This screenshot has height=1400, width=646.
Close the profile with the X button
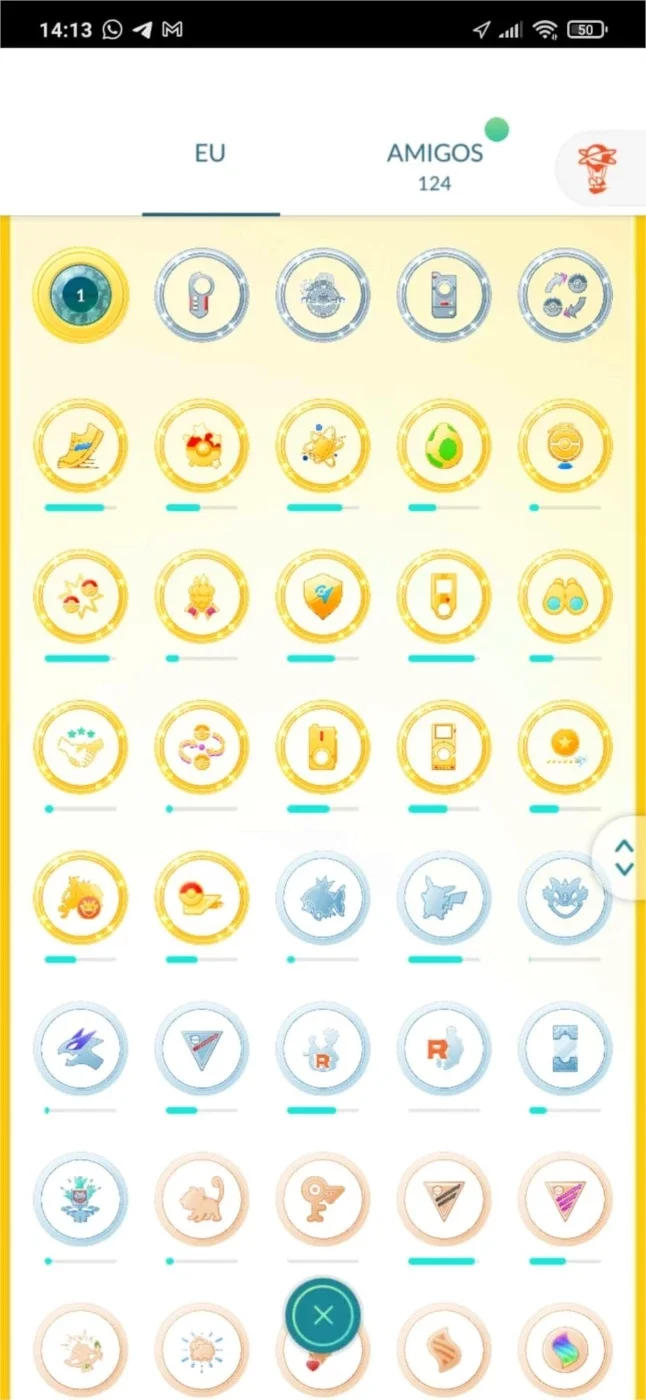pos(323,1315)
